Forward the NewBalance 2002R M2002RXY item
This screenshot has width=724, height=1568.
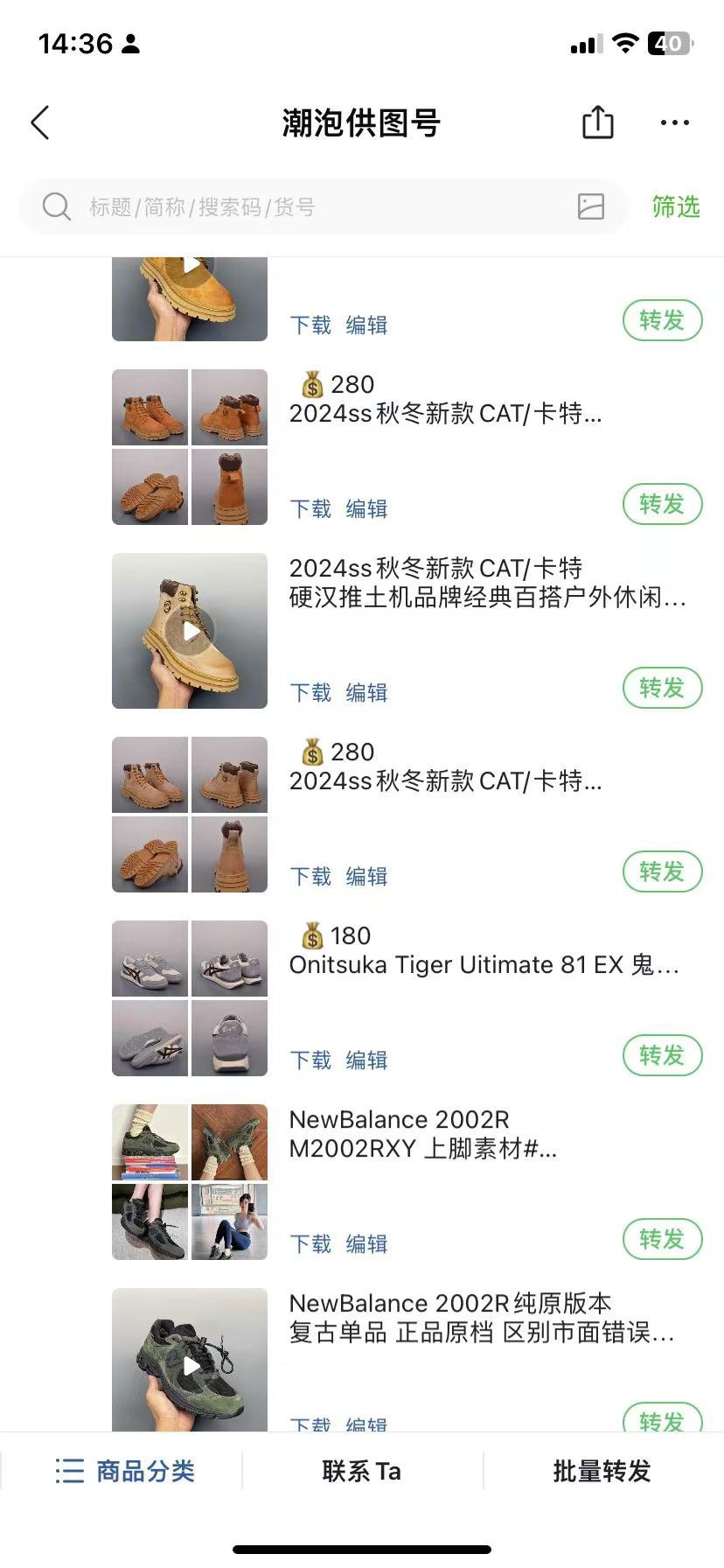[x=662, y=1239]
